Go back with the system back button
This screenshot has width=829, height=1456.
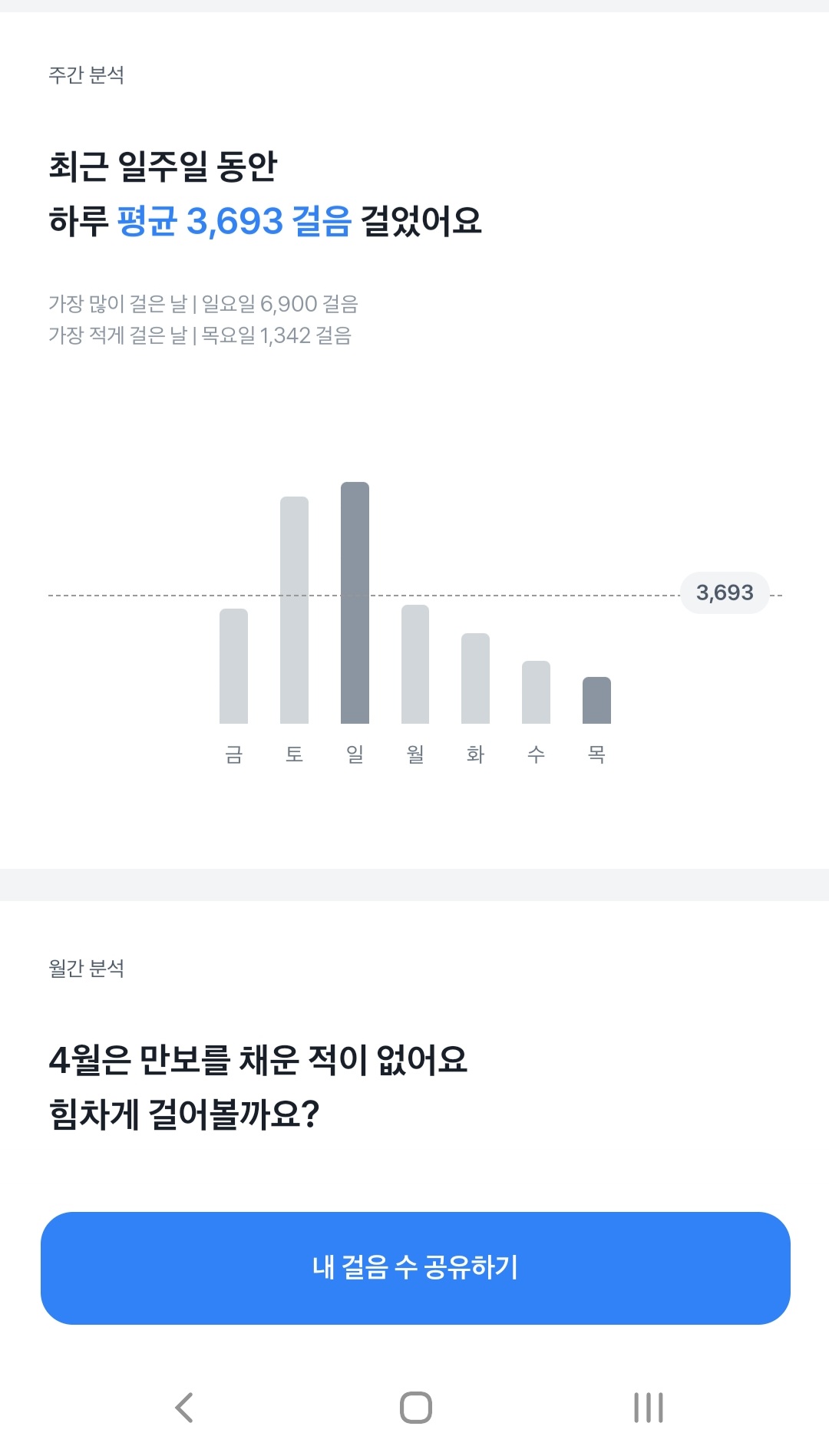pyautogui.click(x=184, y=1407)
